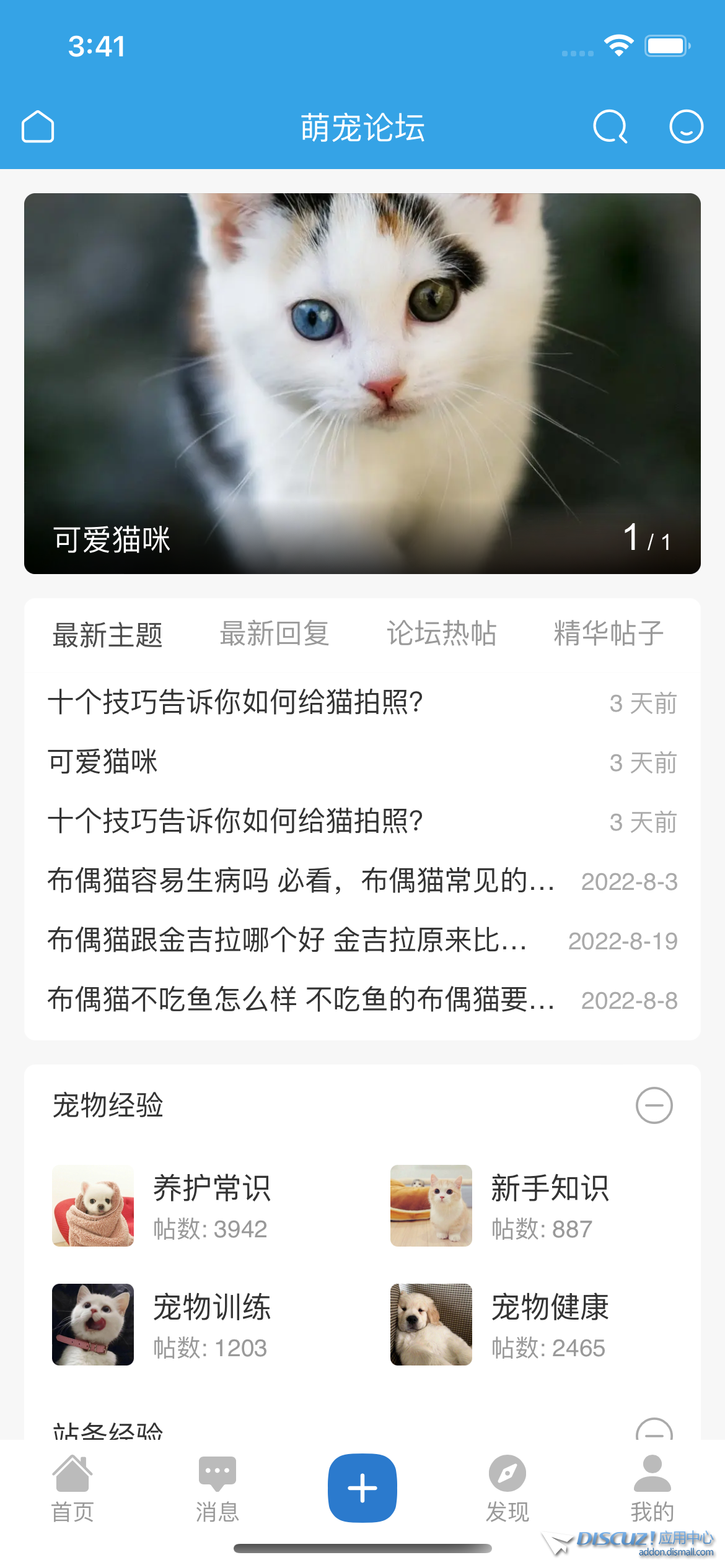
Task: Open the post 布偶猫容易生病吗
Action: pos(301,881)
